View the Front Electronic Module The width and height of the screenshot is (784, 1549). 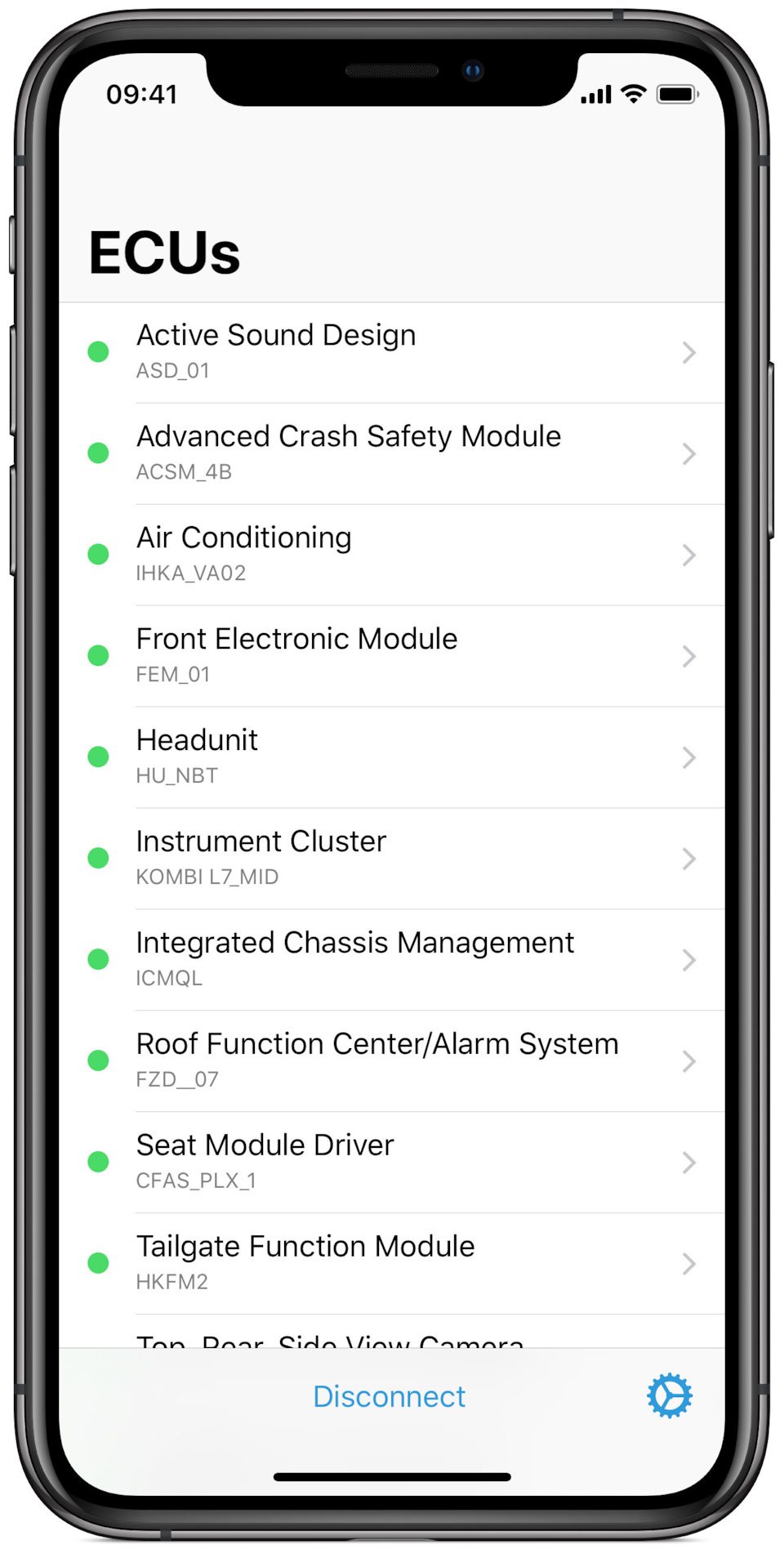click(x=390, y=656)
